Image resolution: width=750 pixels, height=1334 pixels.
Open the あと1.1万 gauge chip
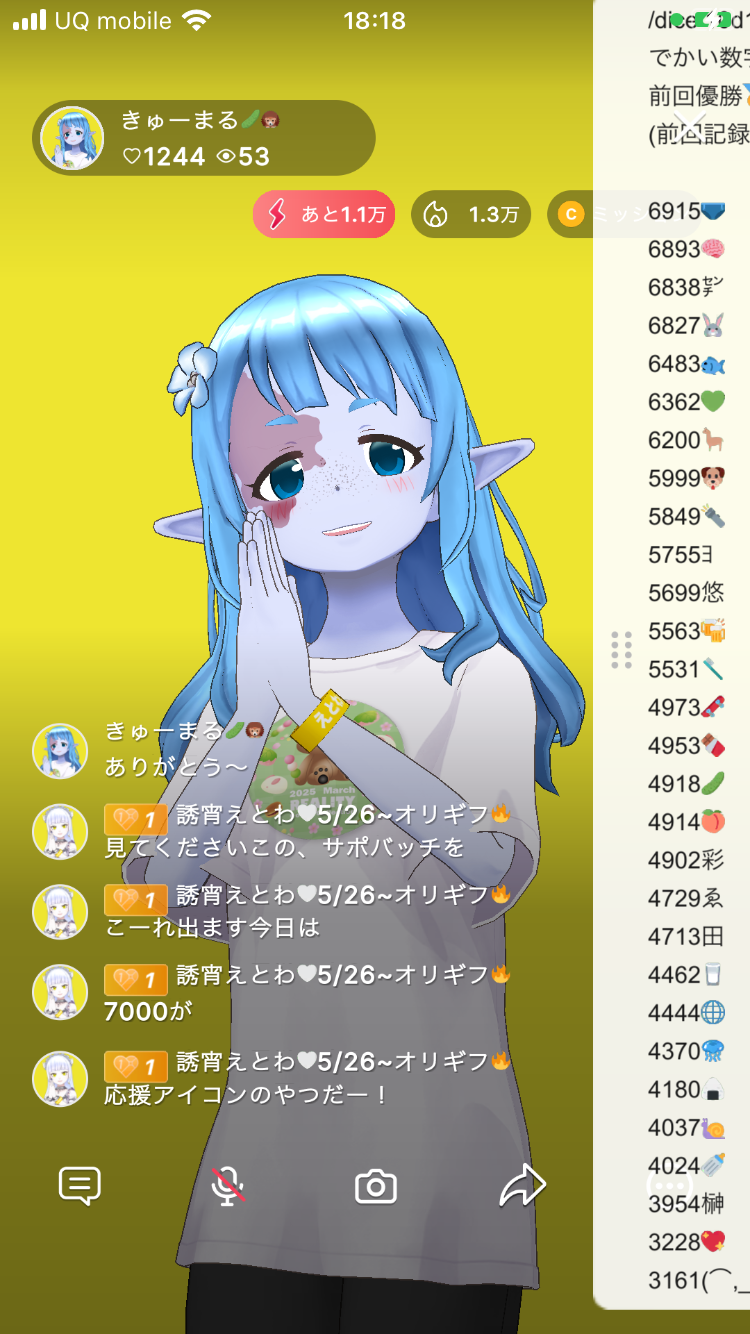tap(324, 215)
